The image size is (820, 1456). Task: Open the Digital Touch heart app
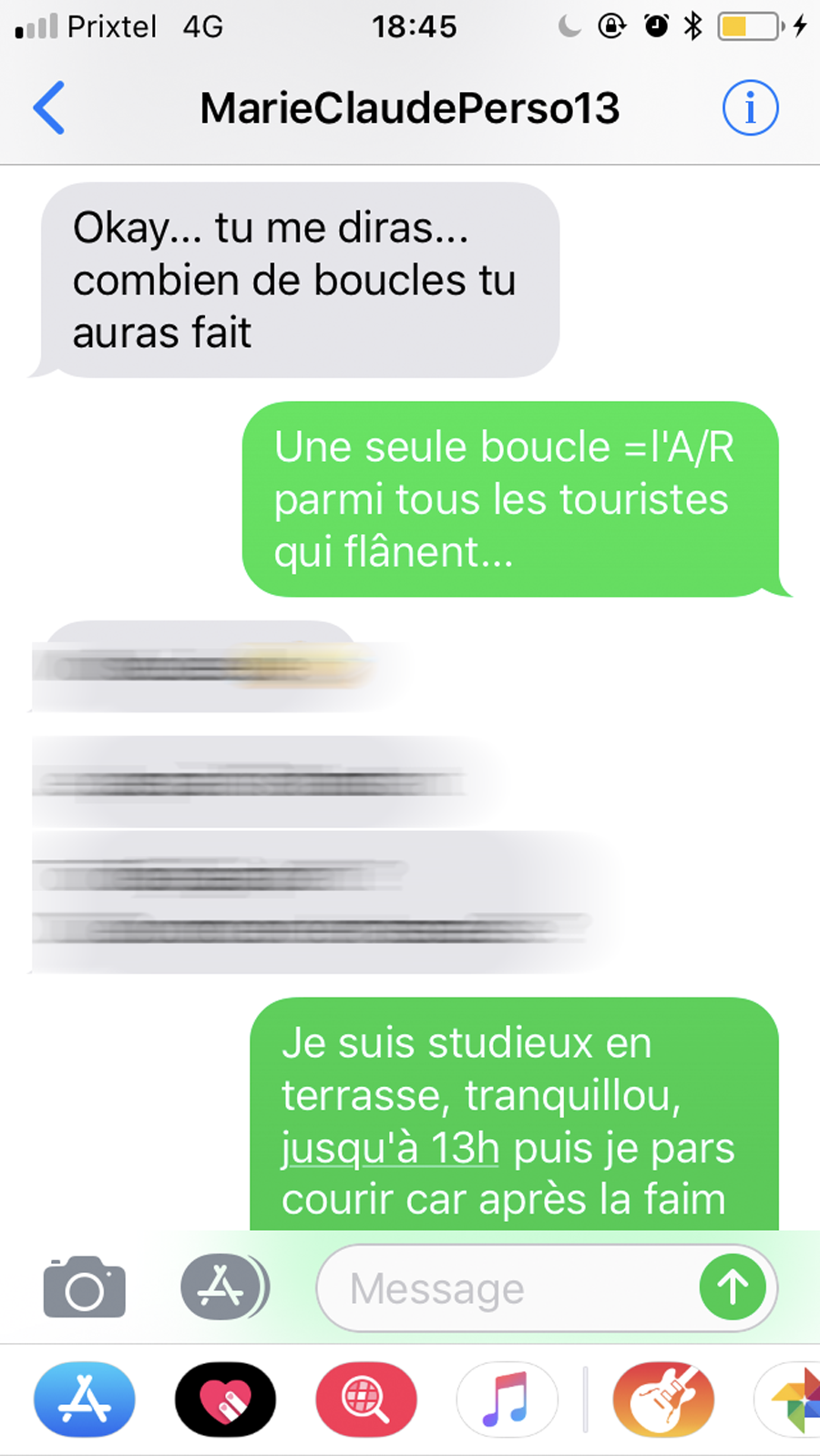click(x=225, y=1400)
